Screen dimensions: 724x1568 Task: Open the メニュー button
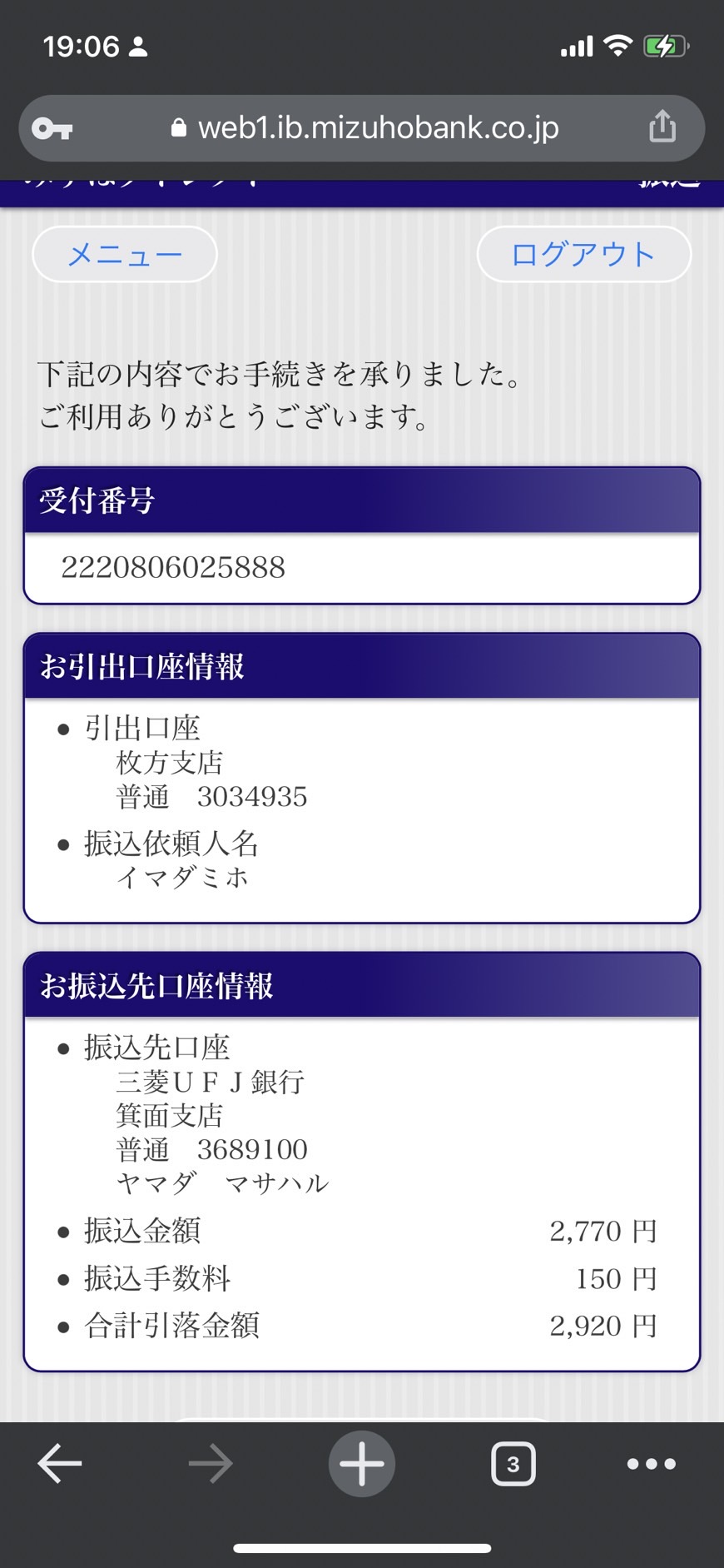coord(125,254)
